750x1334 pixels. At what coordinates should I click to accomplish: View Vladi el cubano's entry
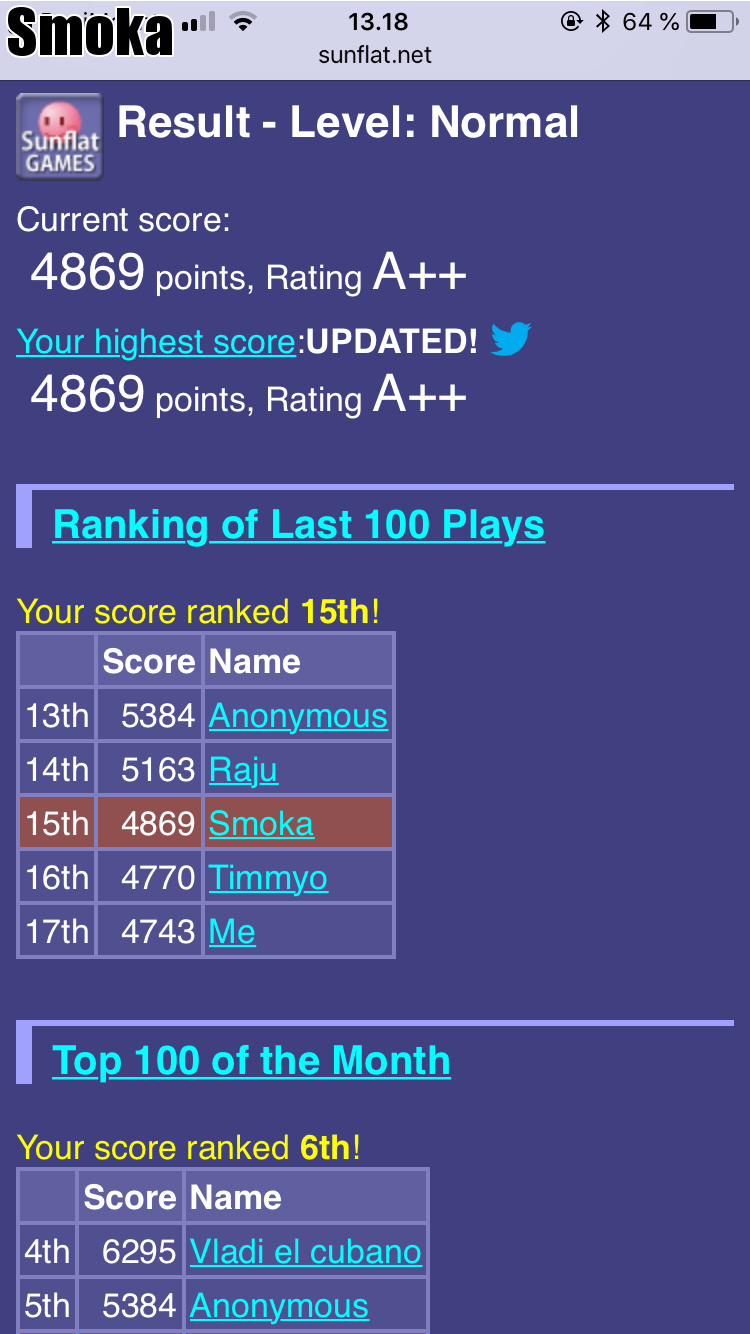(x=305, y=1252)
